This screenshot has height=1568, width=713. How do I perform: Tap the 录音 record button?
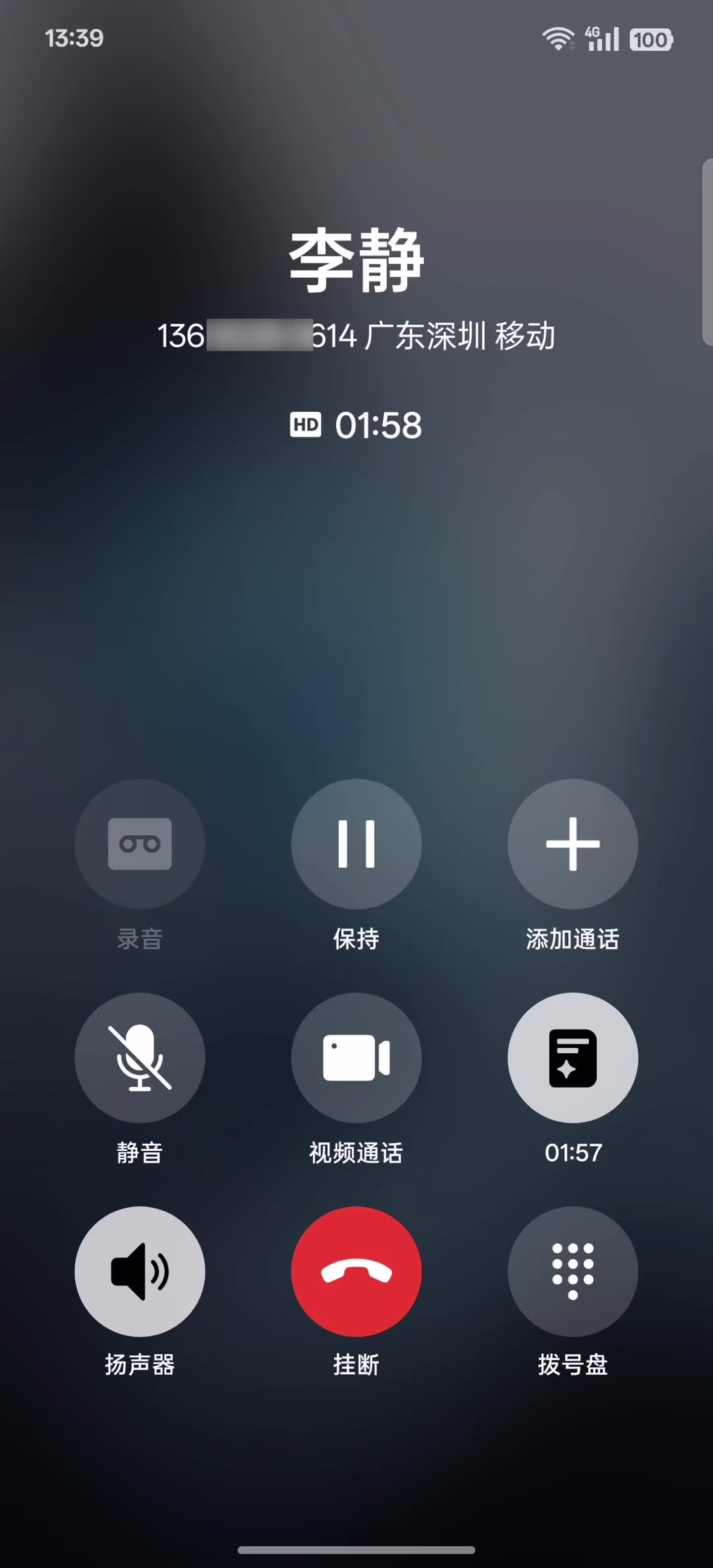[x=140, y=844]
